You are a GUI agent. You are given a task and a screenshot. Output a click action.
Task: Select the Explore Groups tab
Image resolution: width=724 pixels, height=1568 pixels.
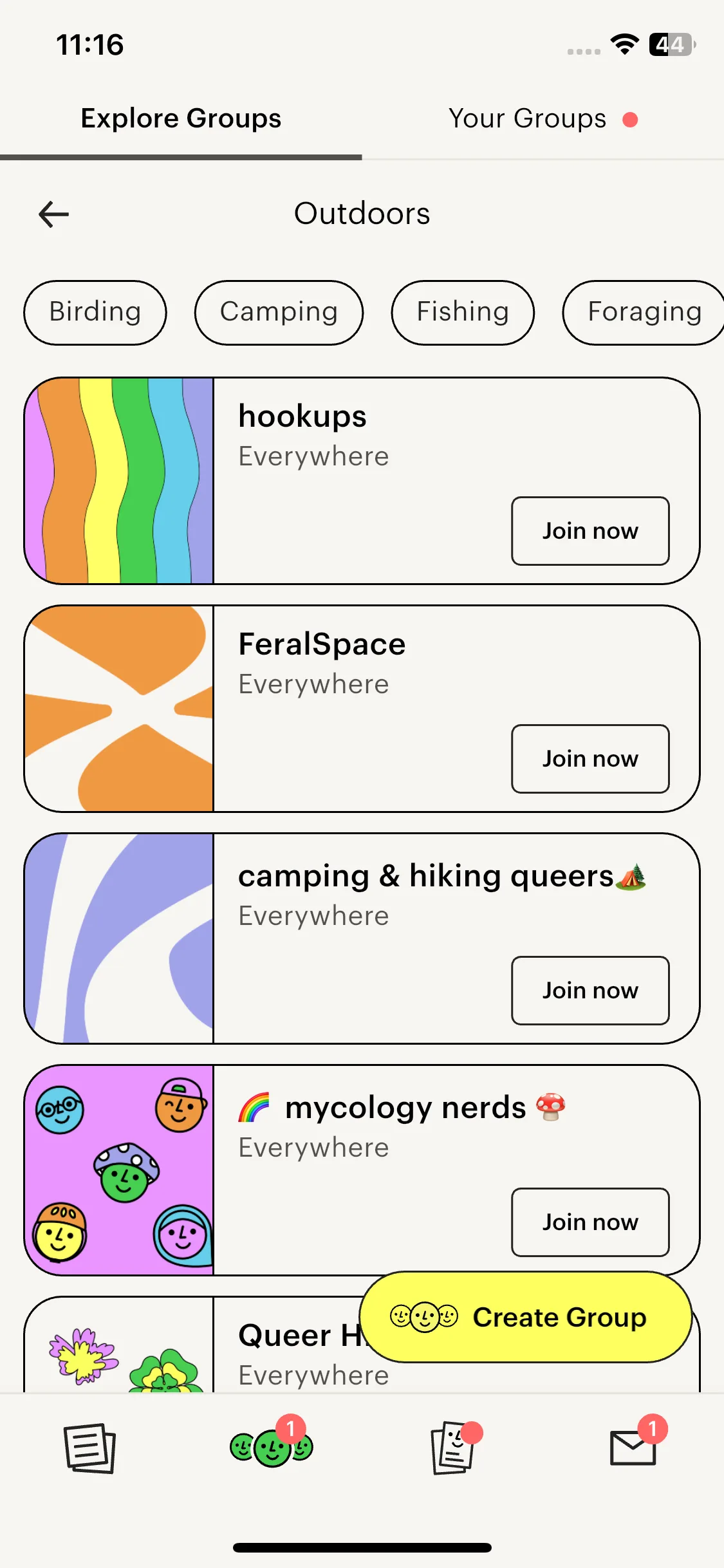tap(181, 119)
